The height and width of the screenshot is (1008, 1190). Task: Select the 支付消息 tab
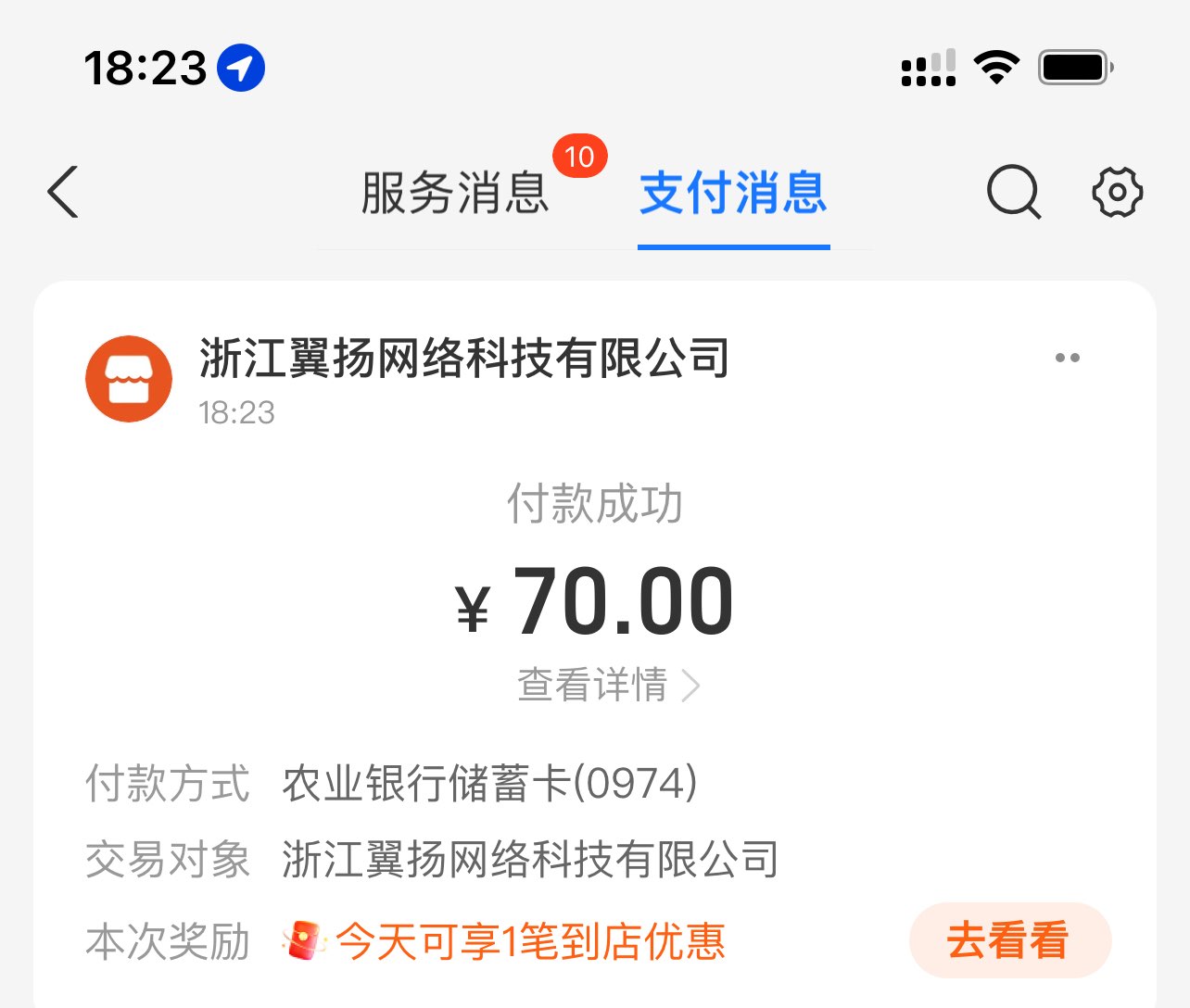[x=733, y=193]
